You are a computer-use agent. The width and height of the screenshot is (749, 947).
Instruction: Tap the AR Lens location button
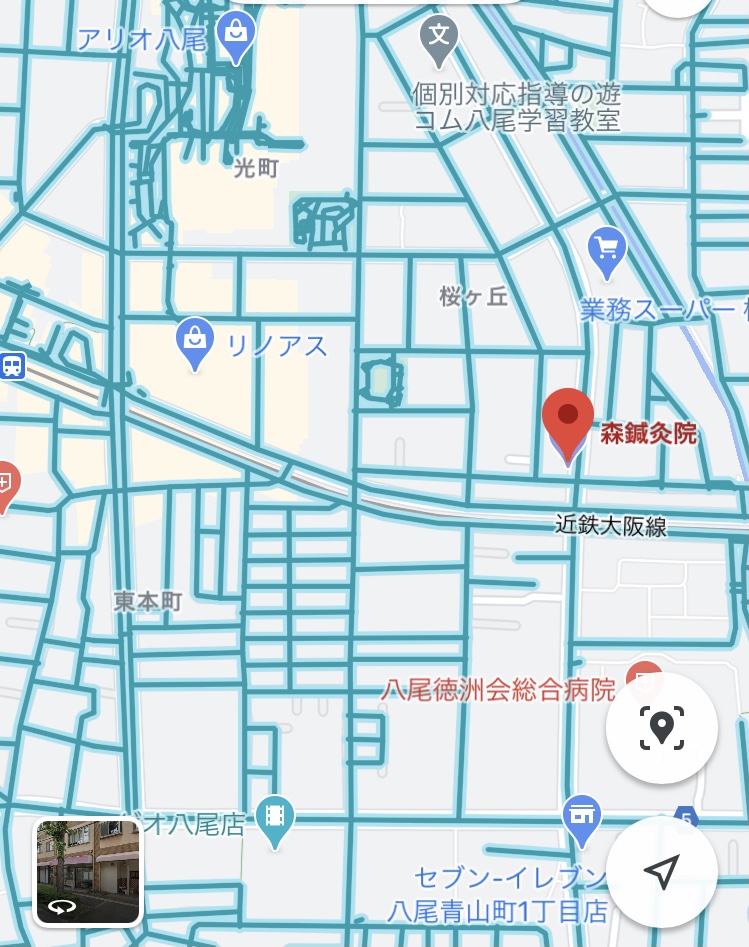point(661,727)
